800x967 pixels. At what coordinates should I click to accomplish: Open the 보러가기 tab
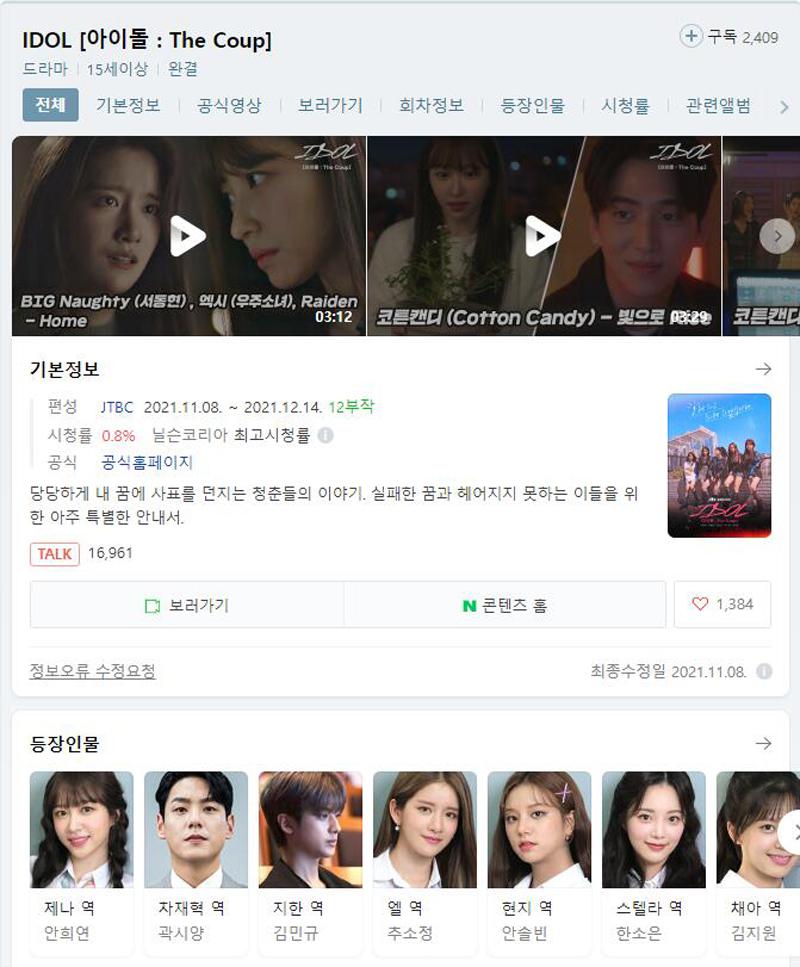click(330, 105)
